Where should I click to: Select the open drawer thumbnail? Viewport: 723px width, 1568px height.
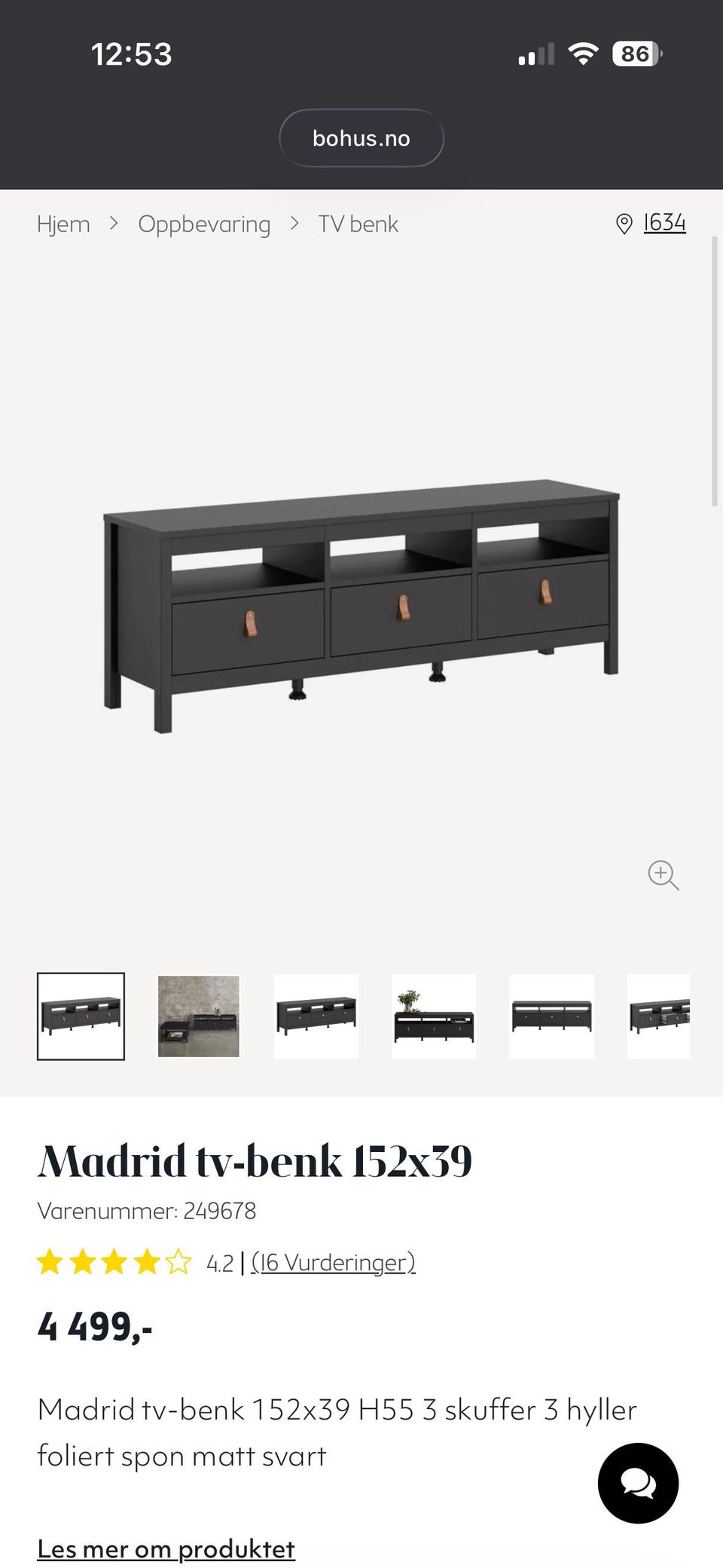(x=659, y=1016)
